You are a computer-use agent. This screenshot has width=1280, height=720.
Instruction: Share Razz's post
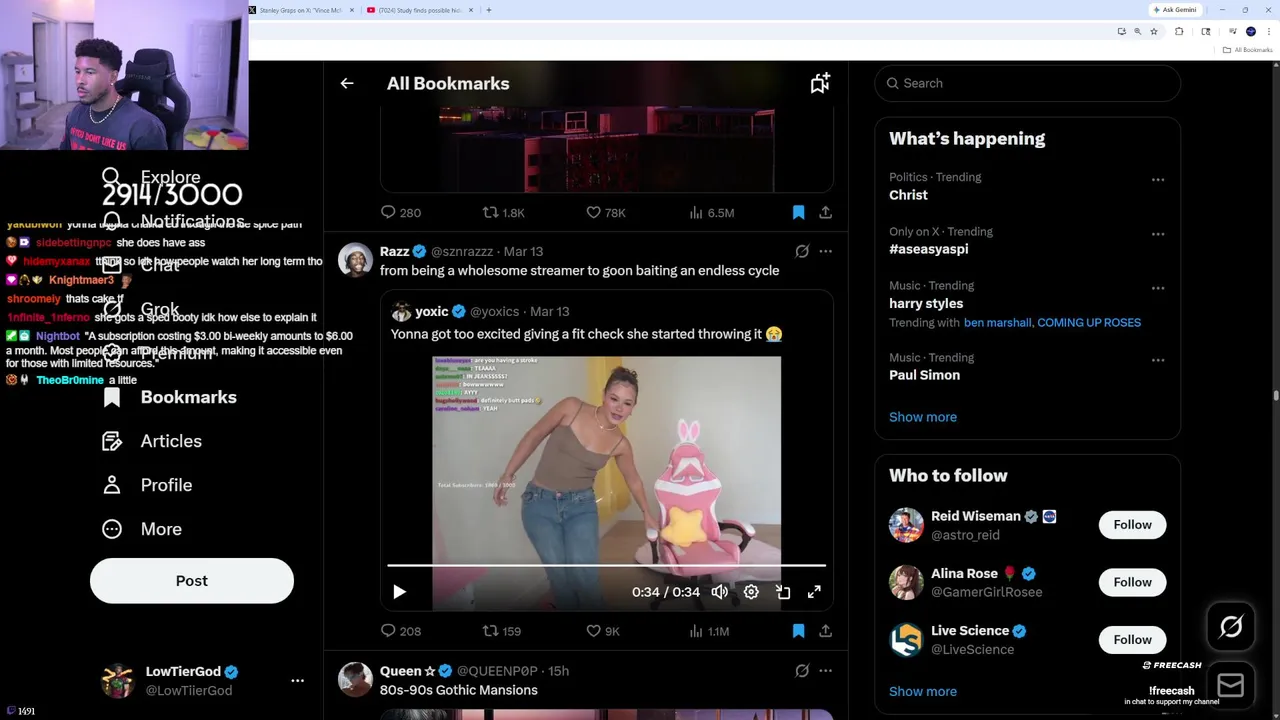point(825,631)
